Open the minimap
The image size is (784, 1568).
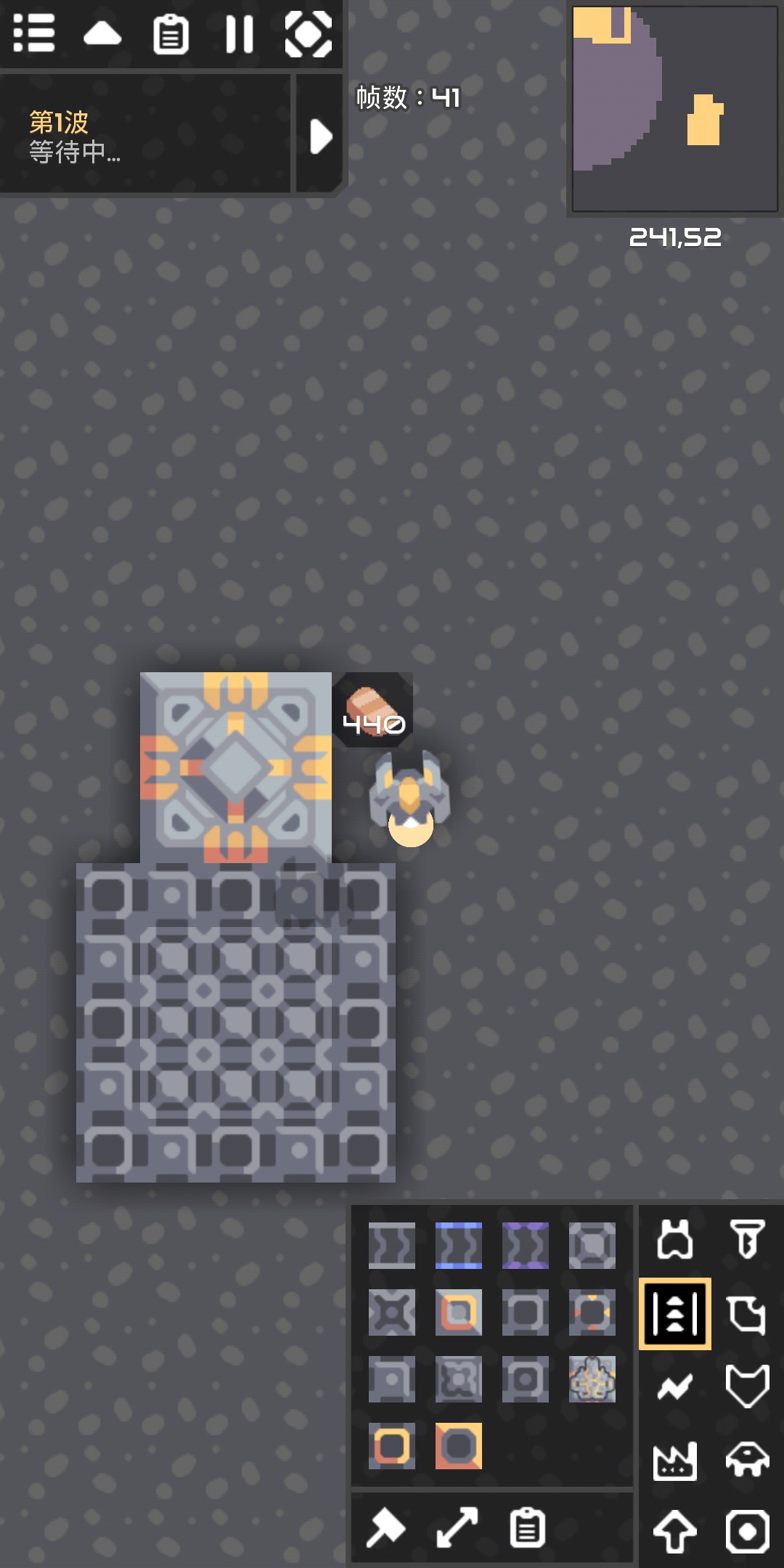674,109
